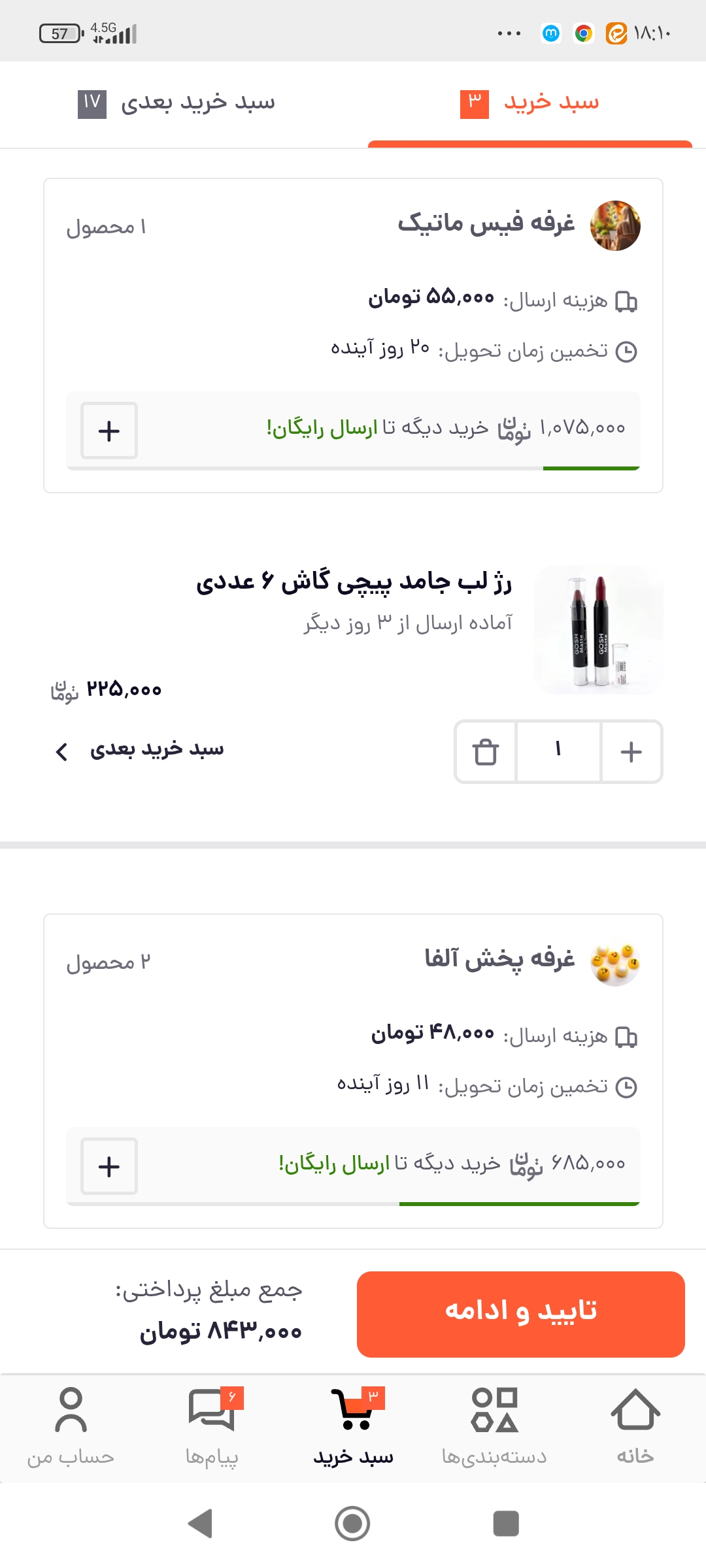
Task: Move the lipstick to سبد خرید بعدی
Action: 141,750
